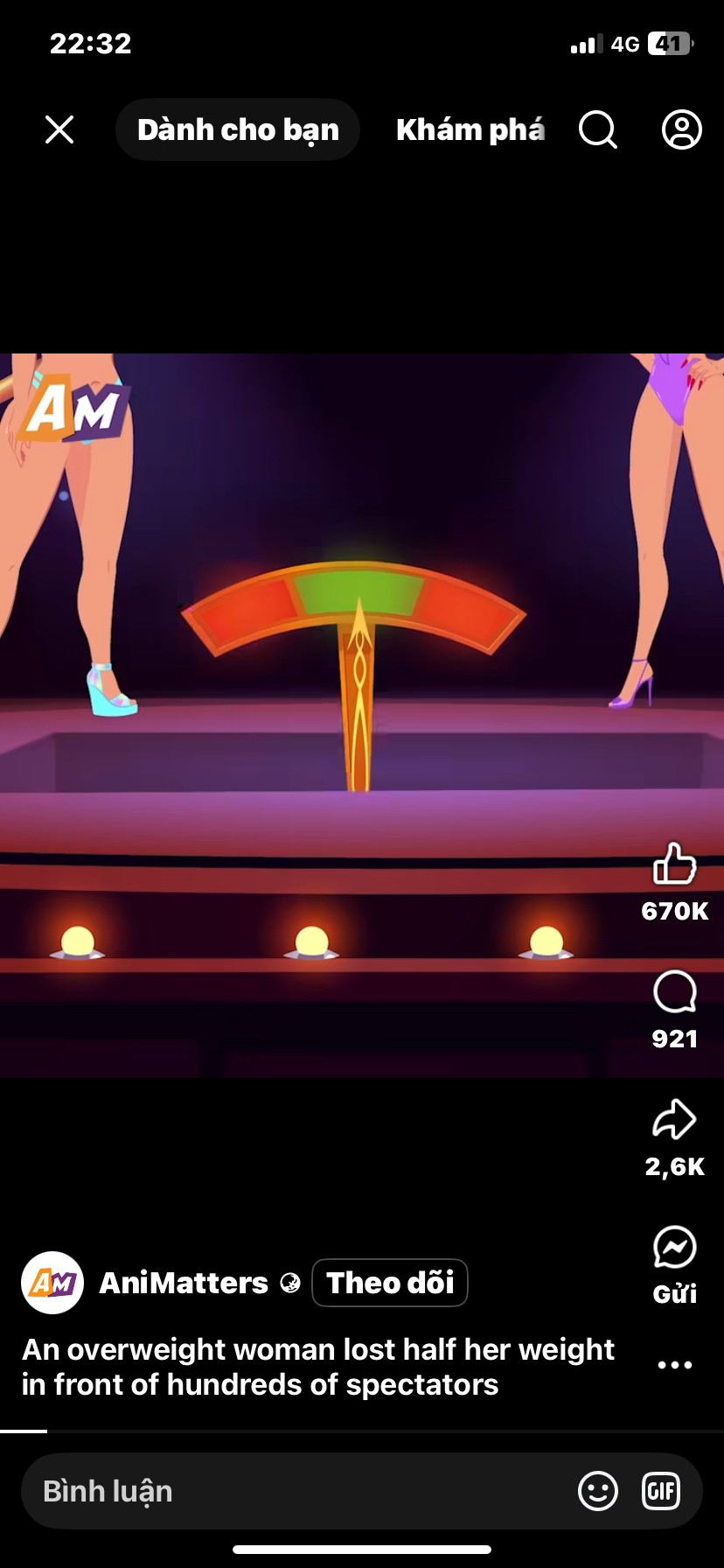Send the video via Messenger Gửi icon
The height and width of the screenshot is (1568, 724).
pyautogui.click(x=675, y=1248)
